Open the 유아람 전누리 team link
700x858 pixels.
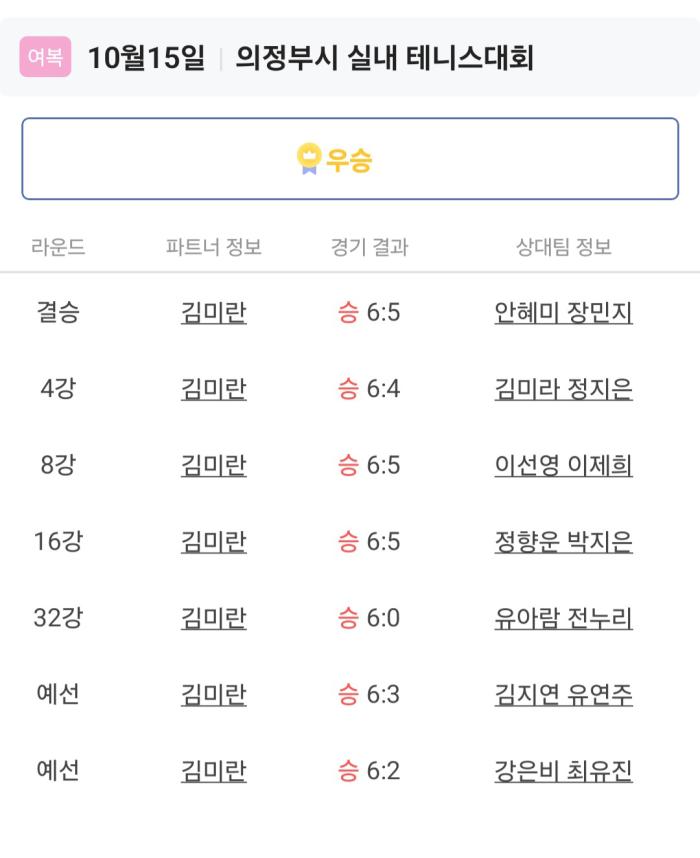coord(563,618)
